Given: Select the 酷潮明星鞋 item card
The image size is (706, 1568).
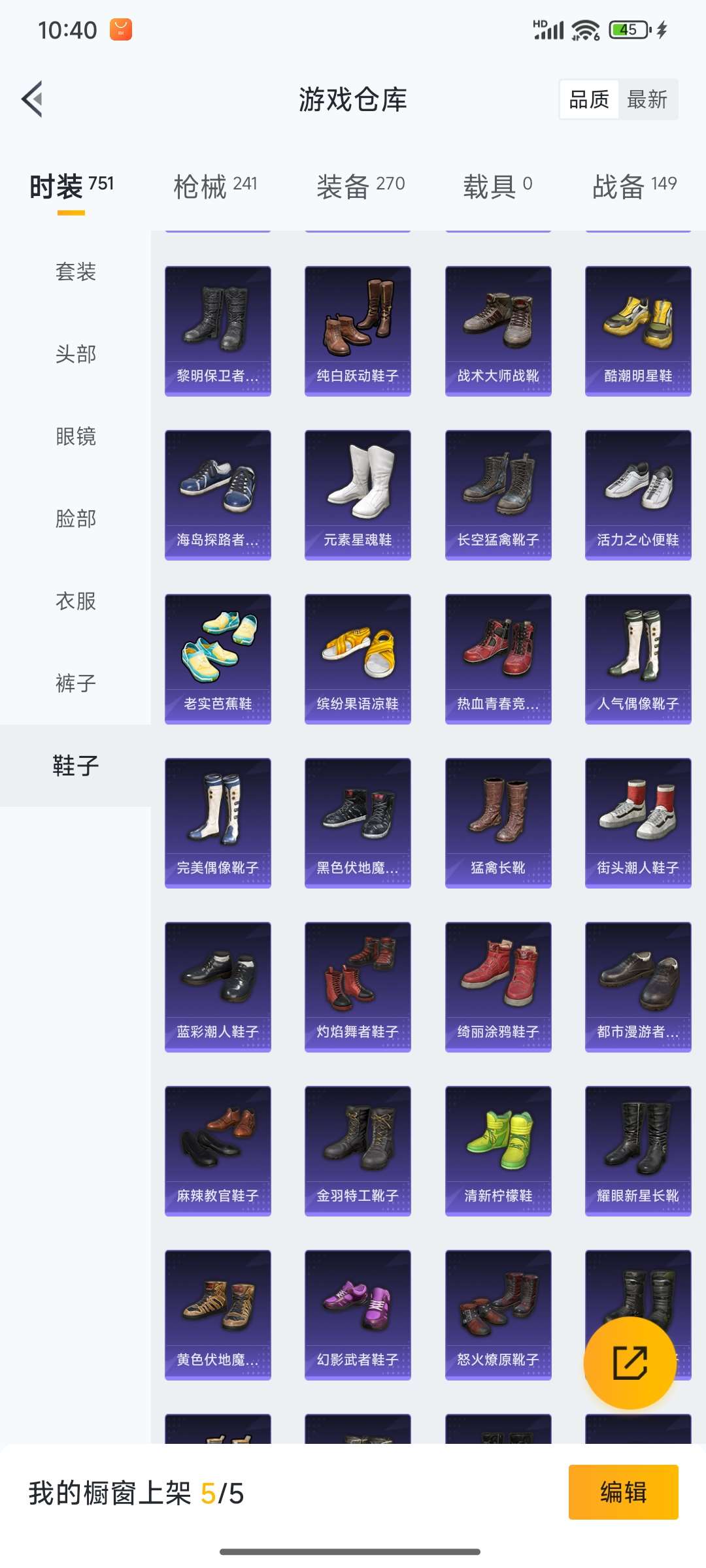Looking at the screenshot, I should [x=636, y=327].
